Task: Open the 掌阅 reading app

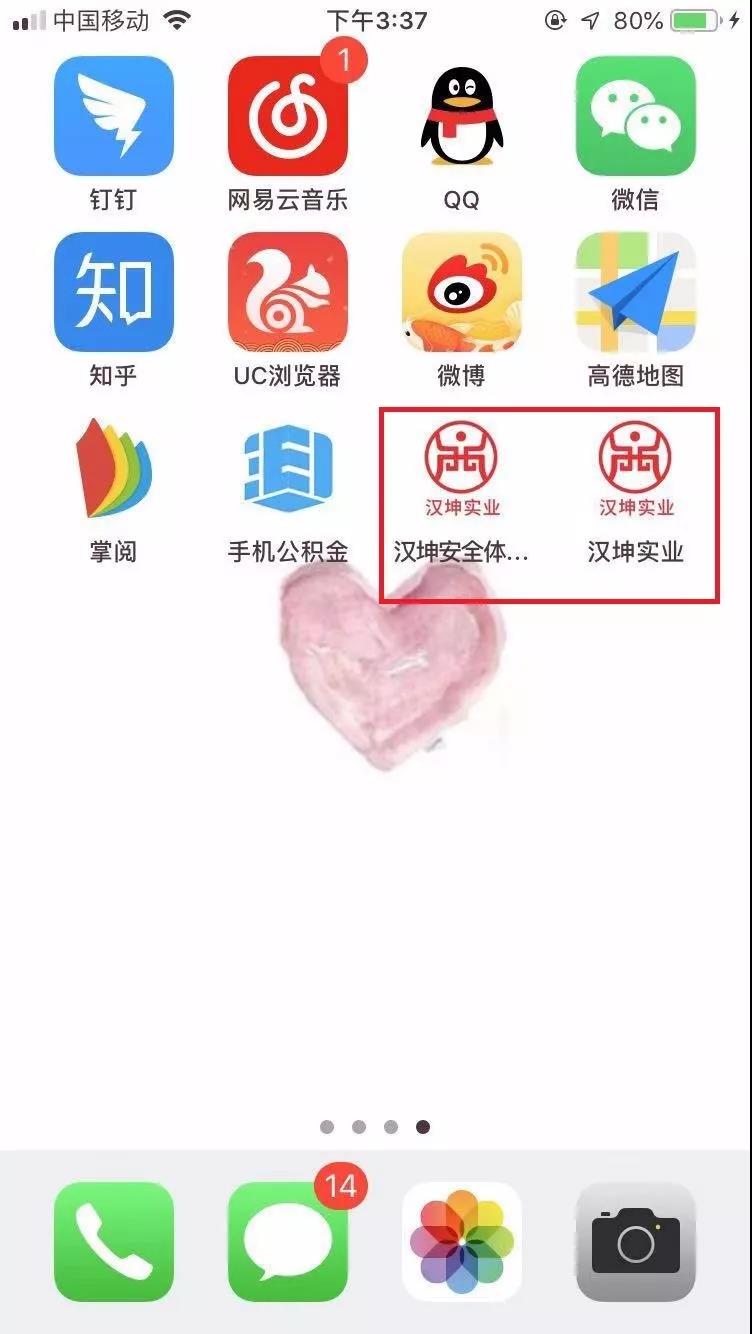Action: (114, 468)
